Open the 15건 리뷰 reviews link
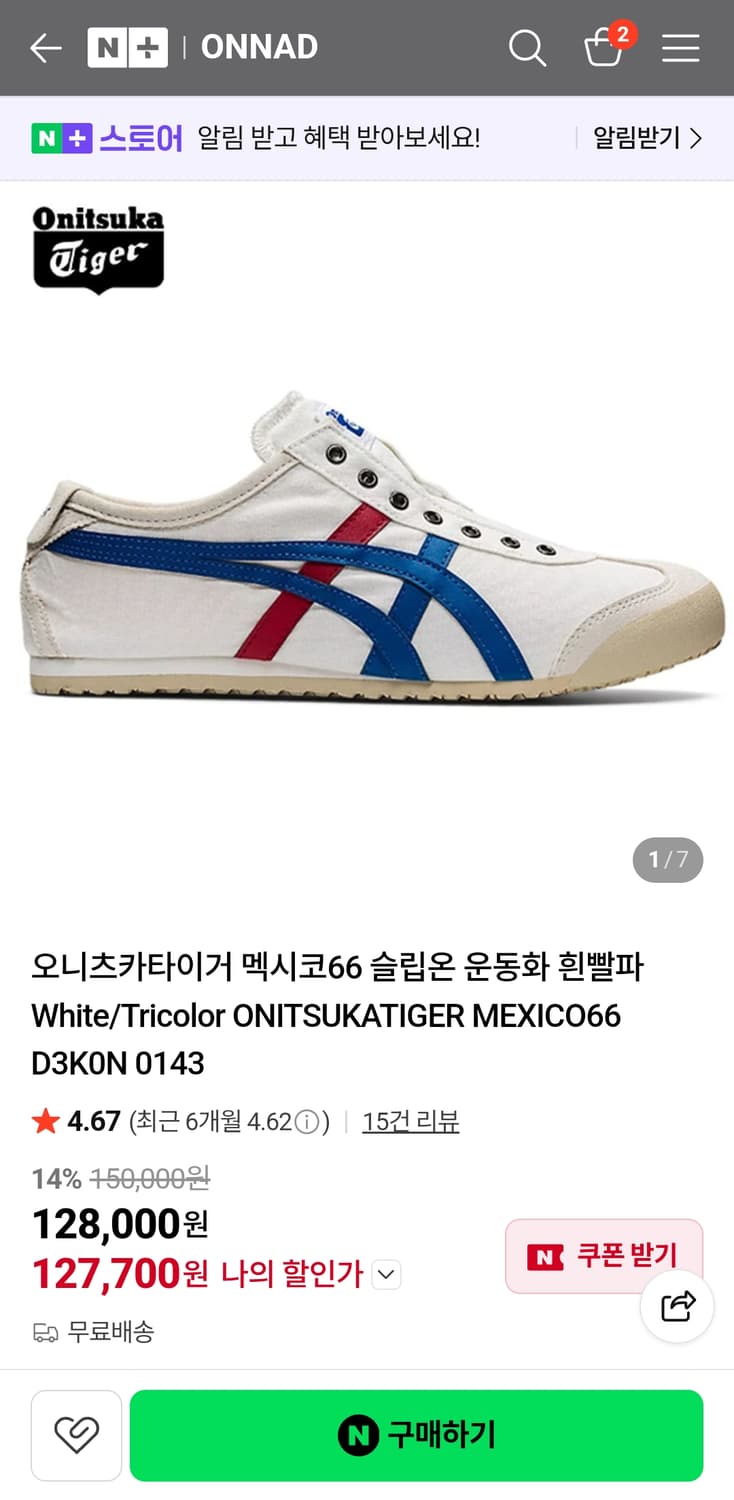The height and width of the screenshot is (1500, 734). [410, 1121]
